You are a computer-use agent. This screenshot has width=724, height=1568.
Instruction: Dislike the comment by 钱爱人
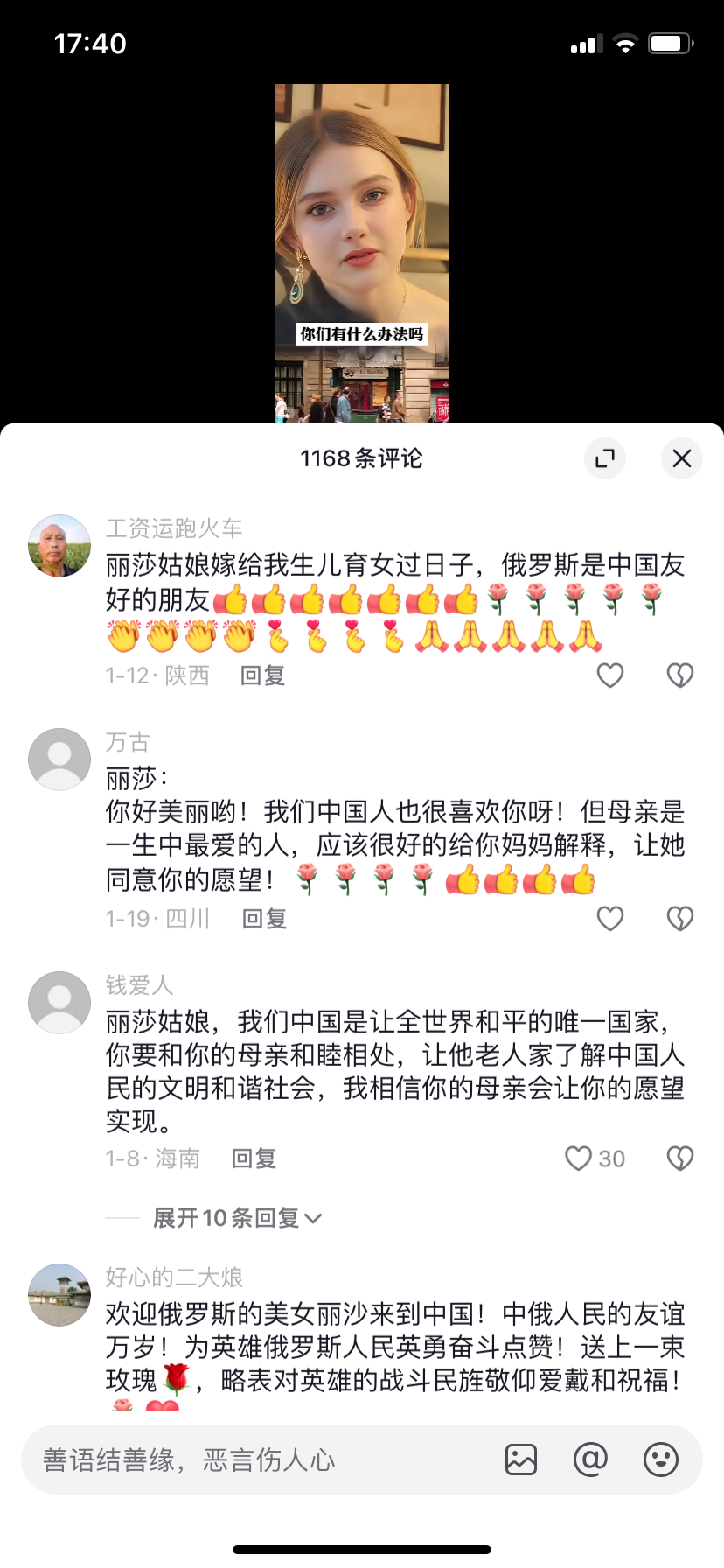(x=679, y=1158)
